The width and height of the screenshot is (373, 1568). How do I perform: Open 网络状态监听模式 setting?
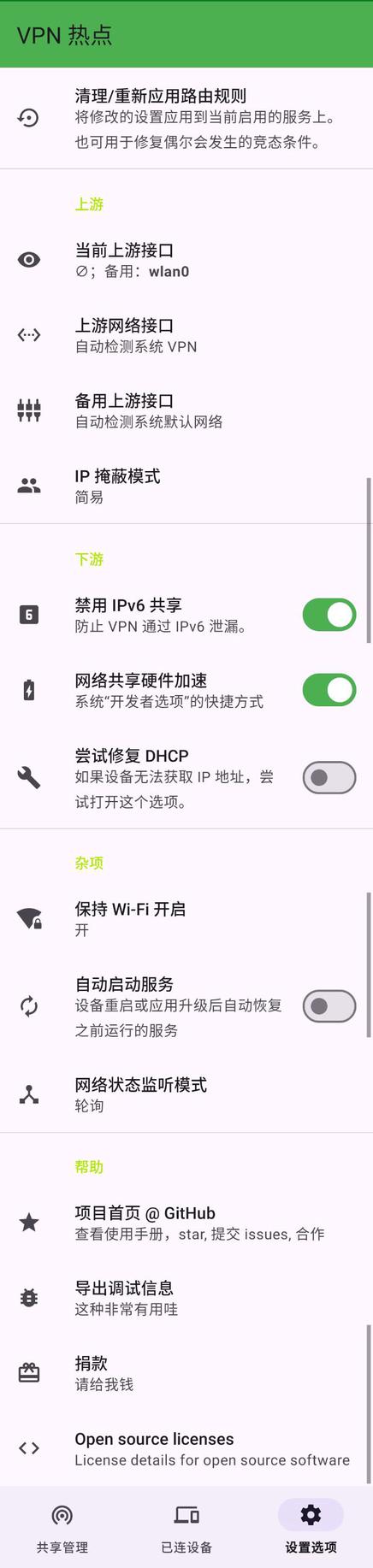point(186,1094)
